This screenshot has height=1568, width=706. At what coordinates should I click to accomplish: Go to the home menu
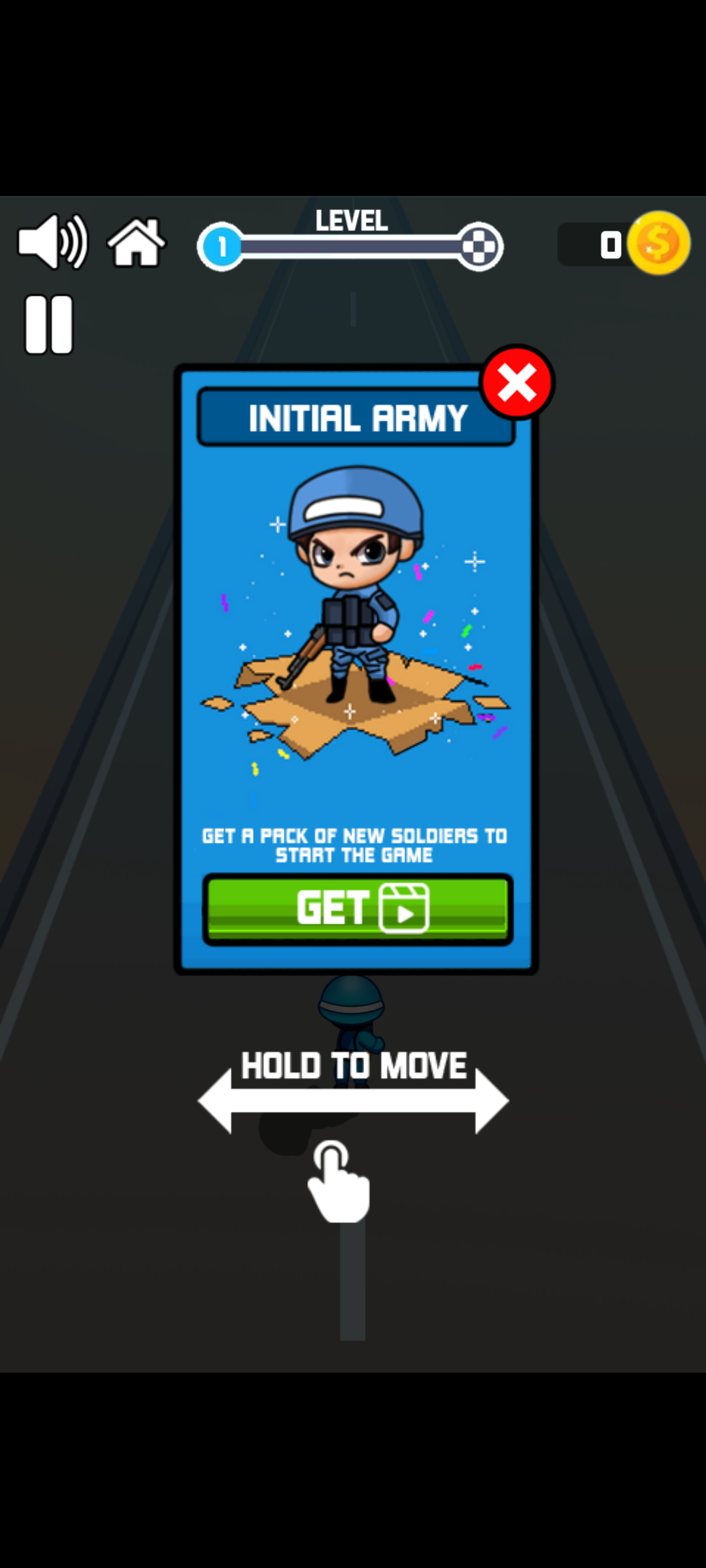click(x=137, y=242)
